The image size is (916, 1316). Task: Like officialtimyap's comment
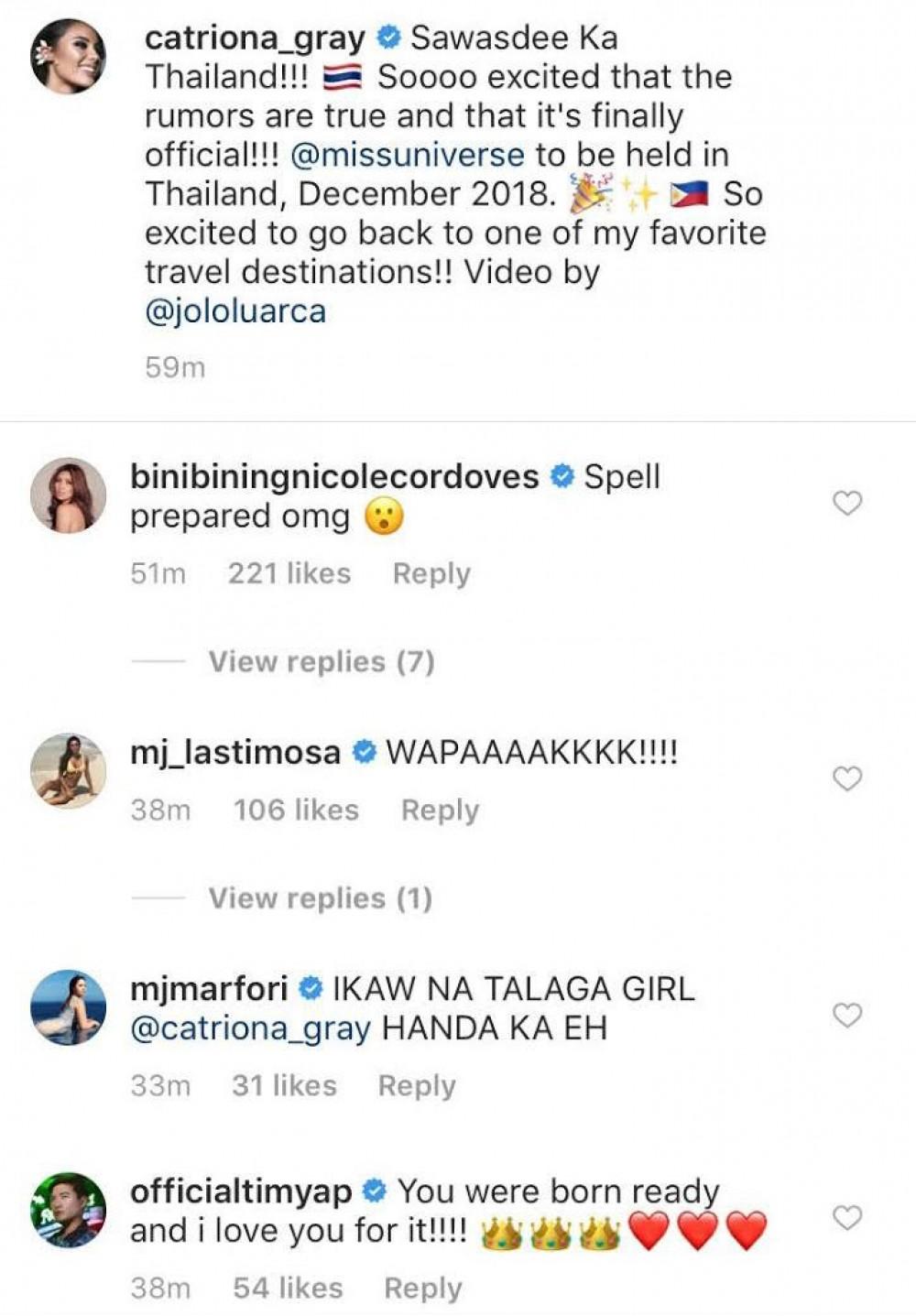point(847,1217)
